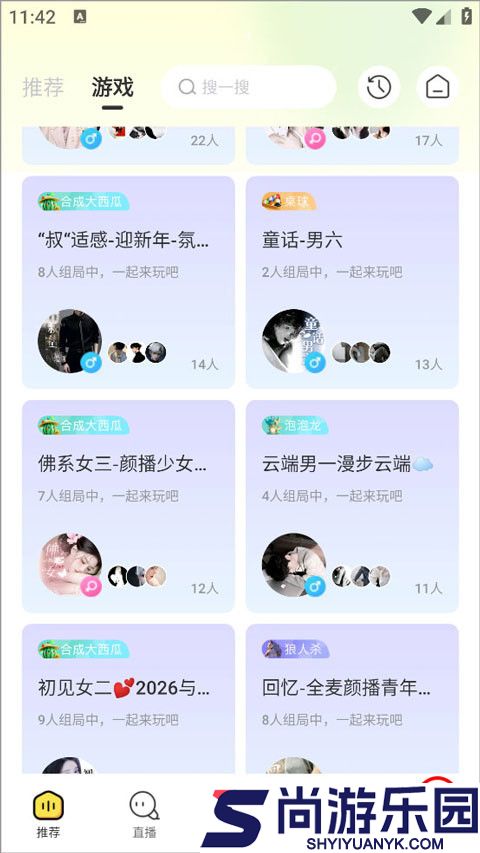This screenshot has width=480, height=853.
Task: Tap the house icon at top right
Action: click(x=438, y=87)
